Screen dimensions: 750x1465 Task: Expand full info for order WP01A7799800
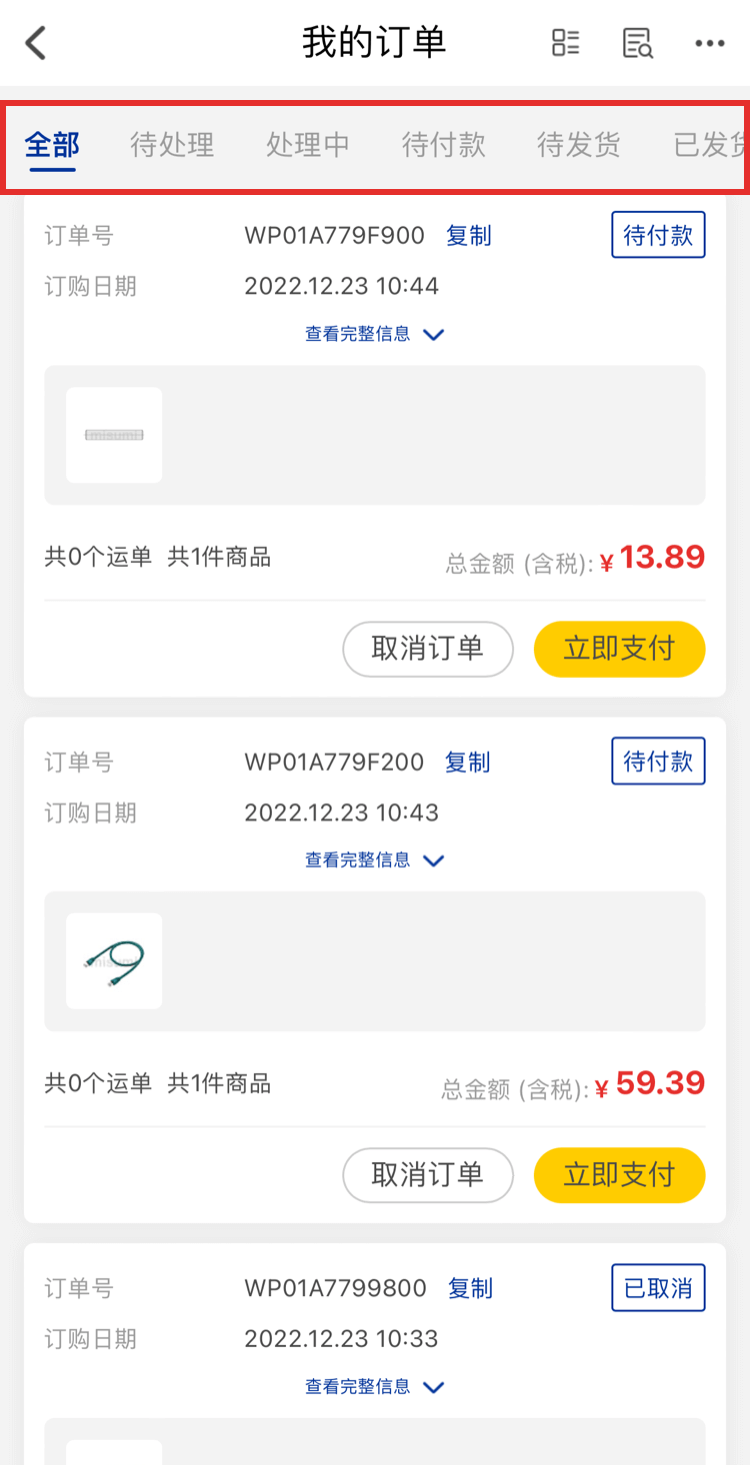(374, 1387)
